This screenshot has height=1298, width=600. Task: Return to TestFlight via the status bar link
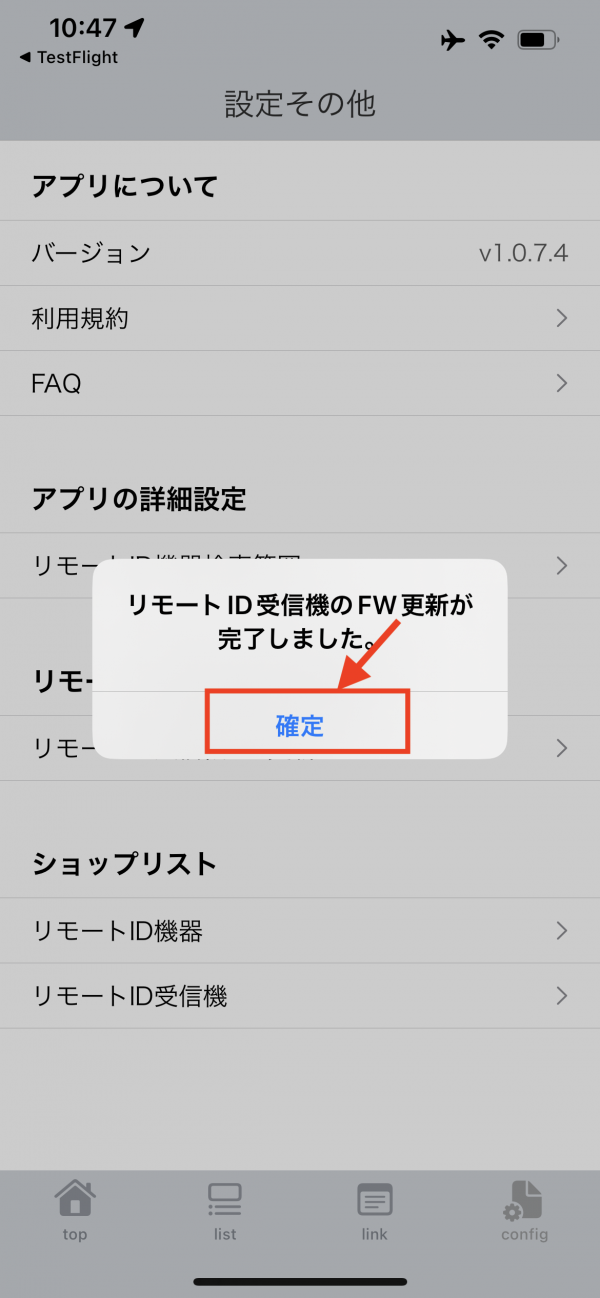tap(68, 58)
